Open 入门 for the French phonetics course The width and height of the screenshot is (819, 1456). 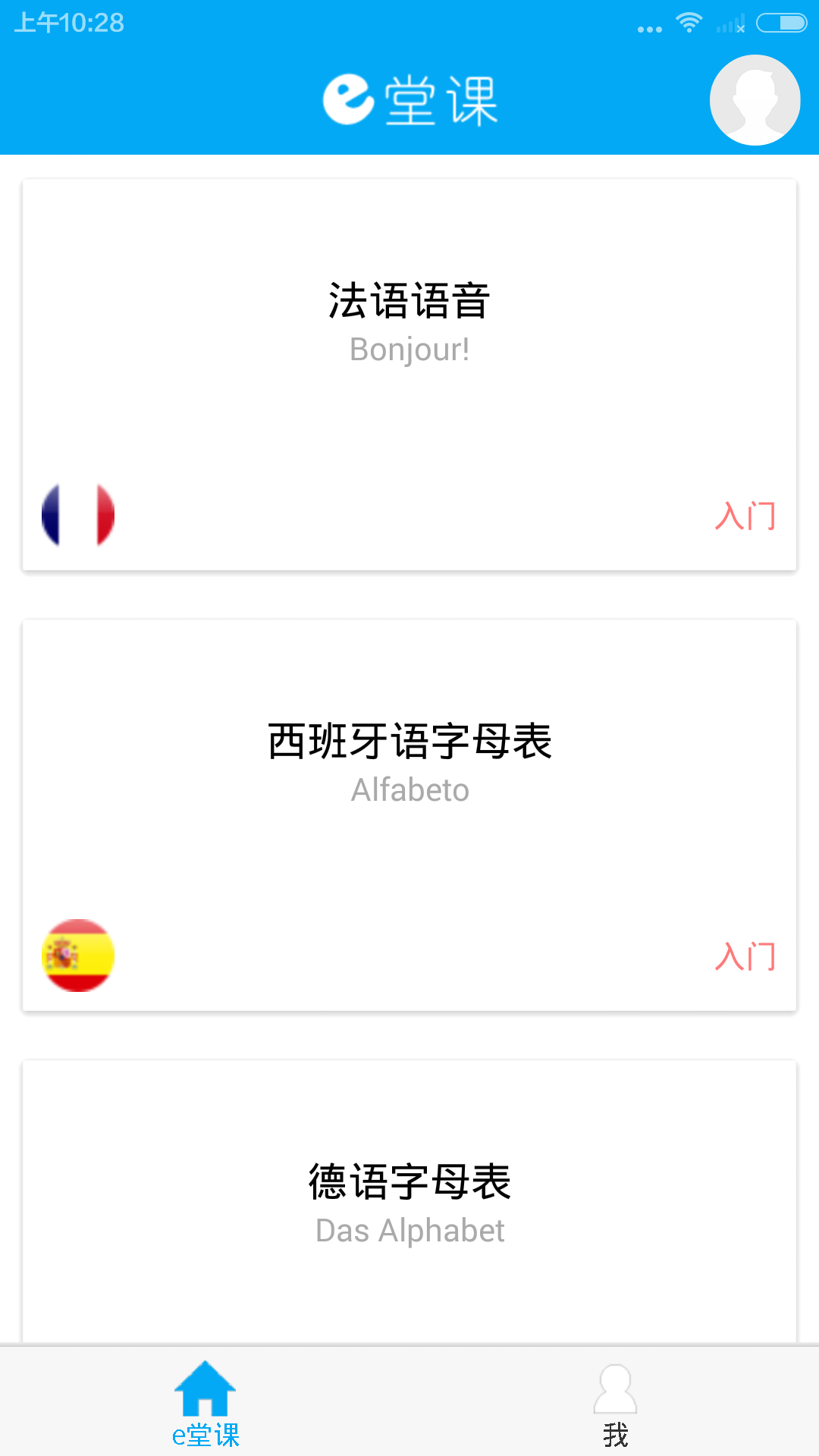tap(746, 516)
